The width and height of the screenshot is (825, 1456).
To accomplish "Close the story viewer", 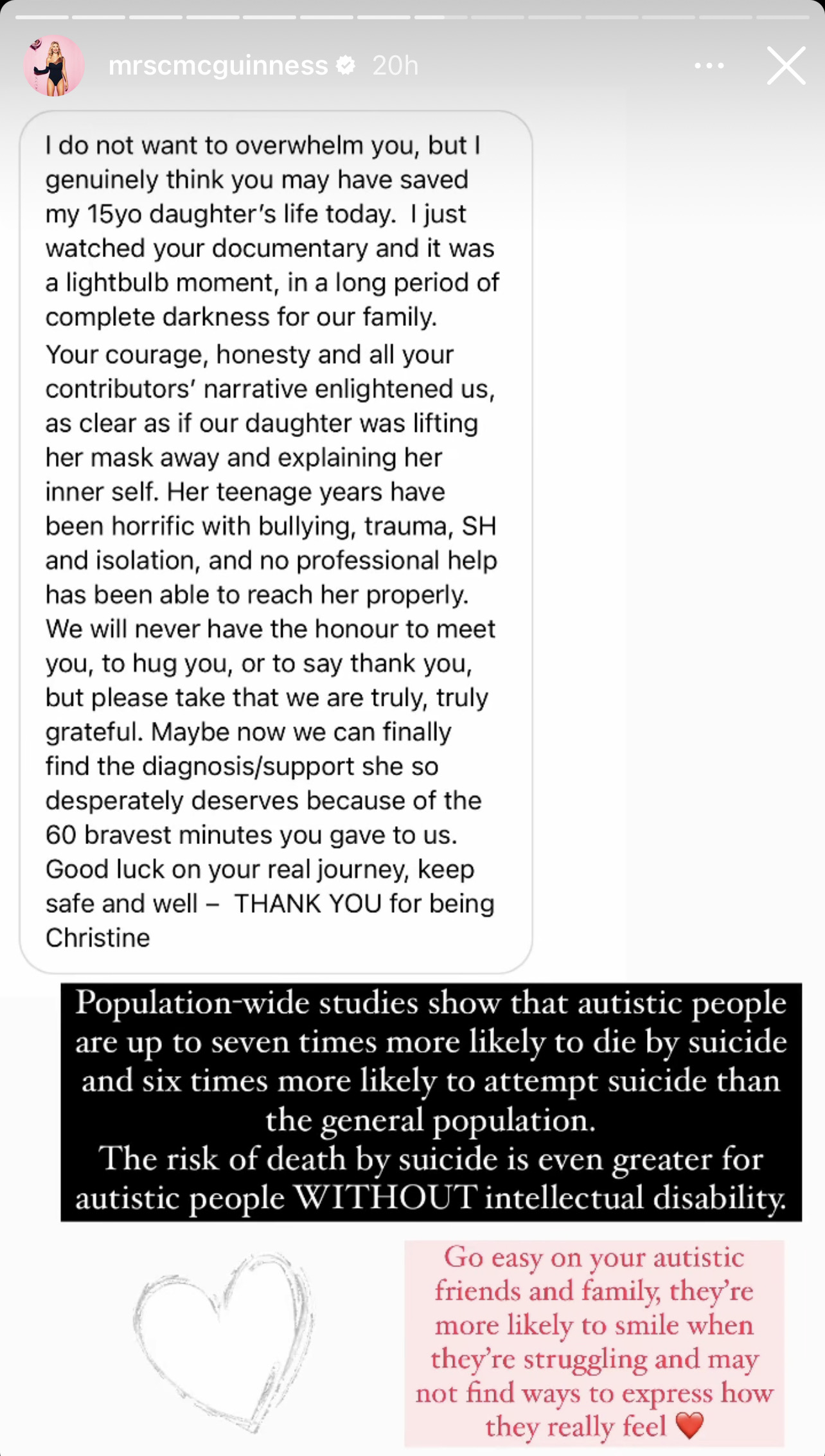I will (x=786, y=66).
